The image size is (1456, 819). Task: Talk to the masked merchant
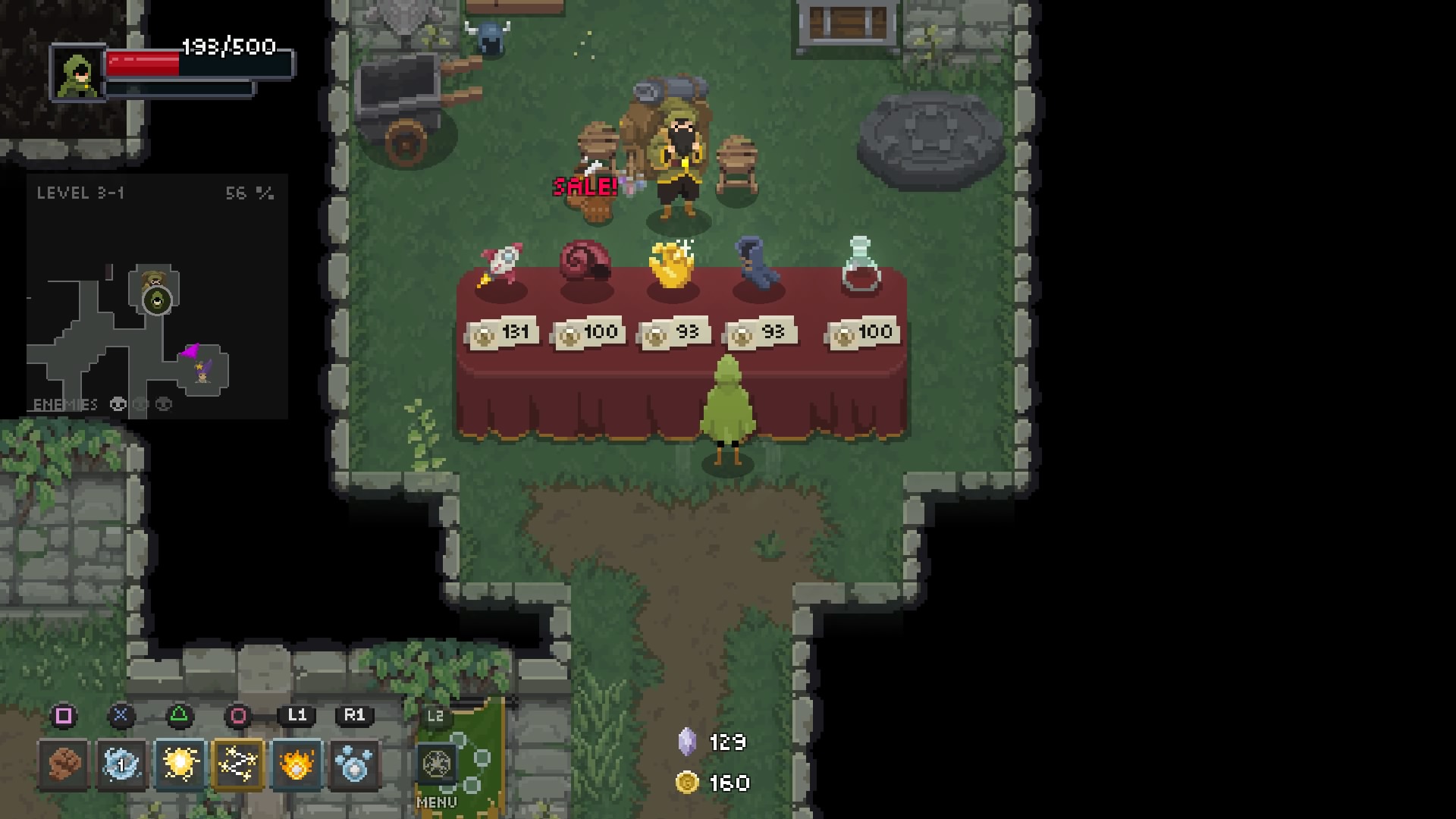(679, 163)
